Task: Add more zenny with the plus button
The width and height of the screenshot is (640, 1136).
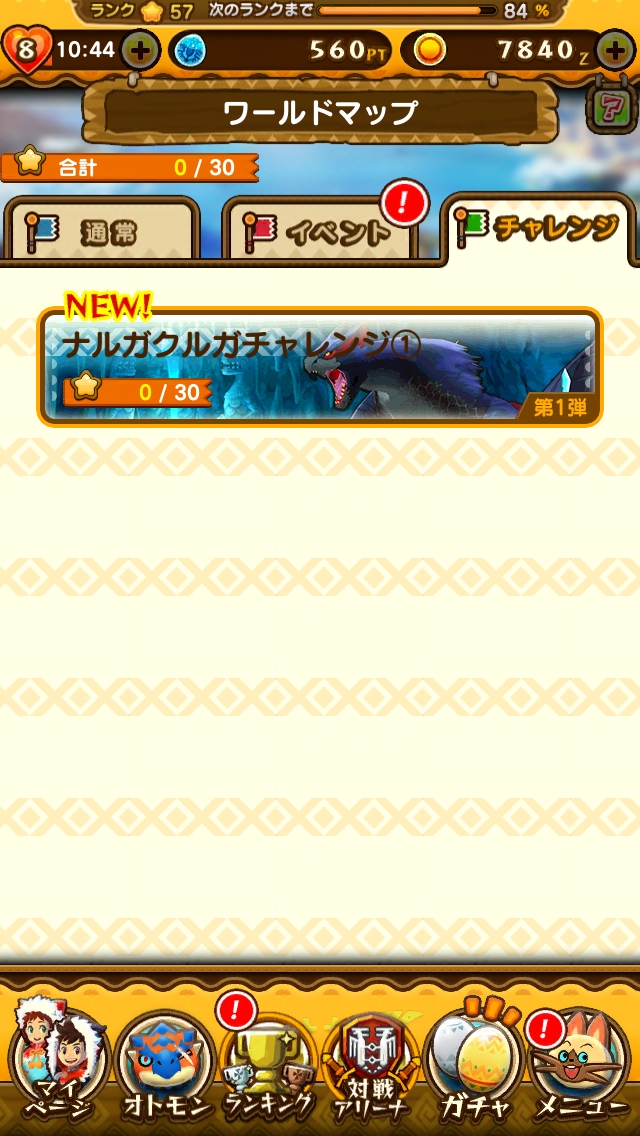Action: click(x=615, y=50)
